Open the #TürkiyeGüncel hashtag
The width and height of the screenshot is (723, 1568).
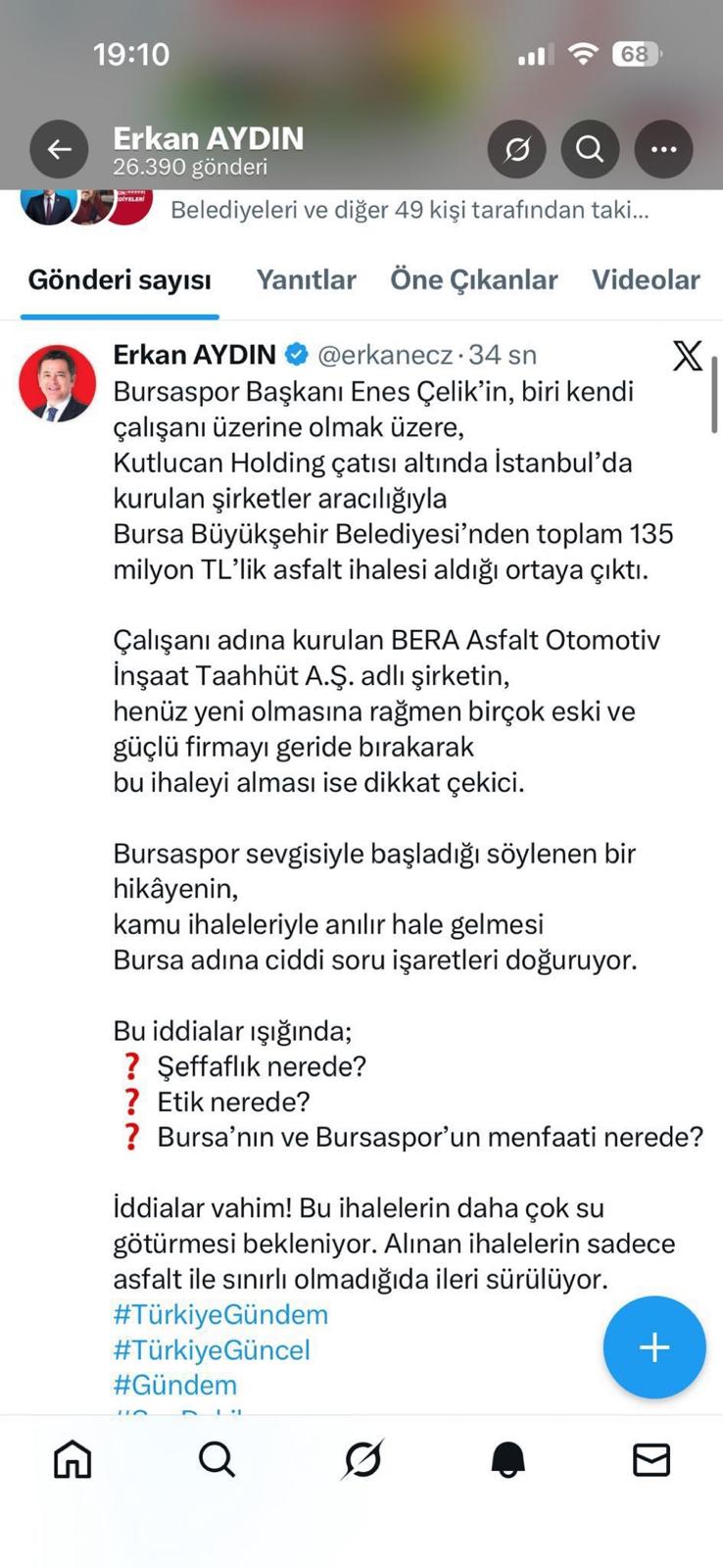212,1349
